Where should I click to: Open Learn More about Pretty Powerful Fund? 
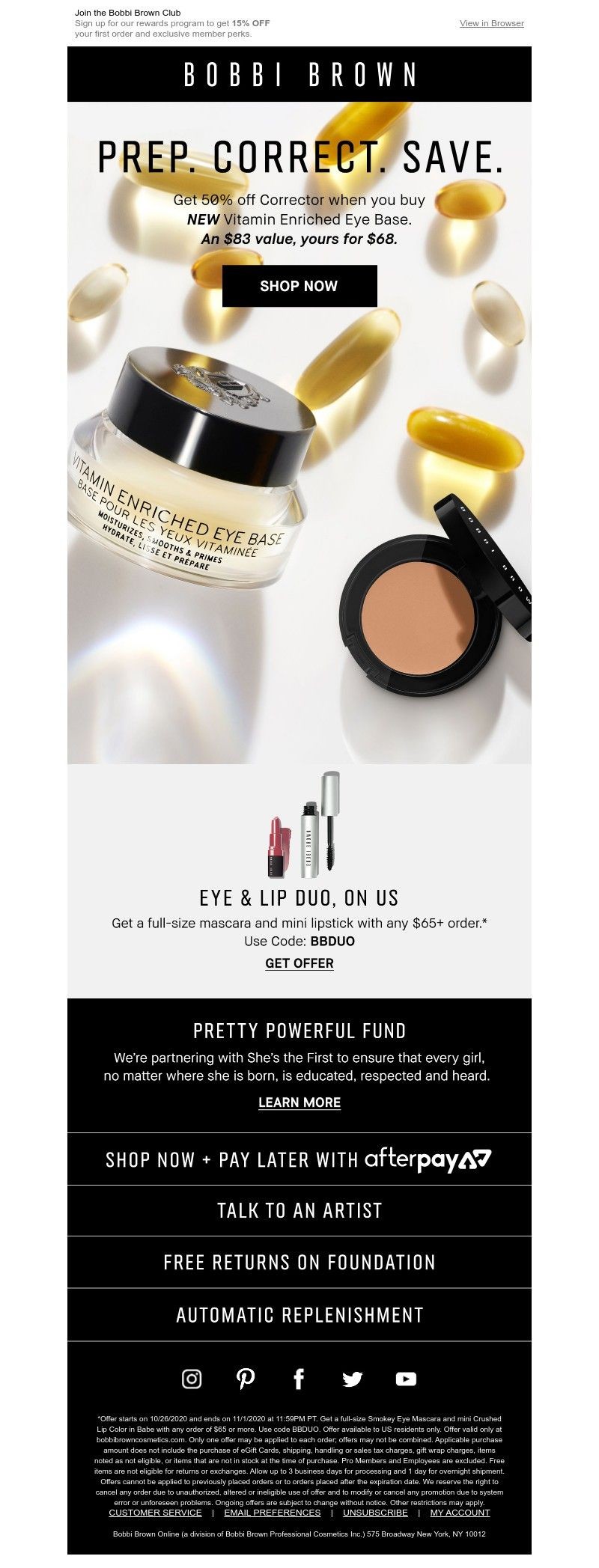pyautogui.click(x=299, y=1102)
